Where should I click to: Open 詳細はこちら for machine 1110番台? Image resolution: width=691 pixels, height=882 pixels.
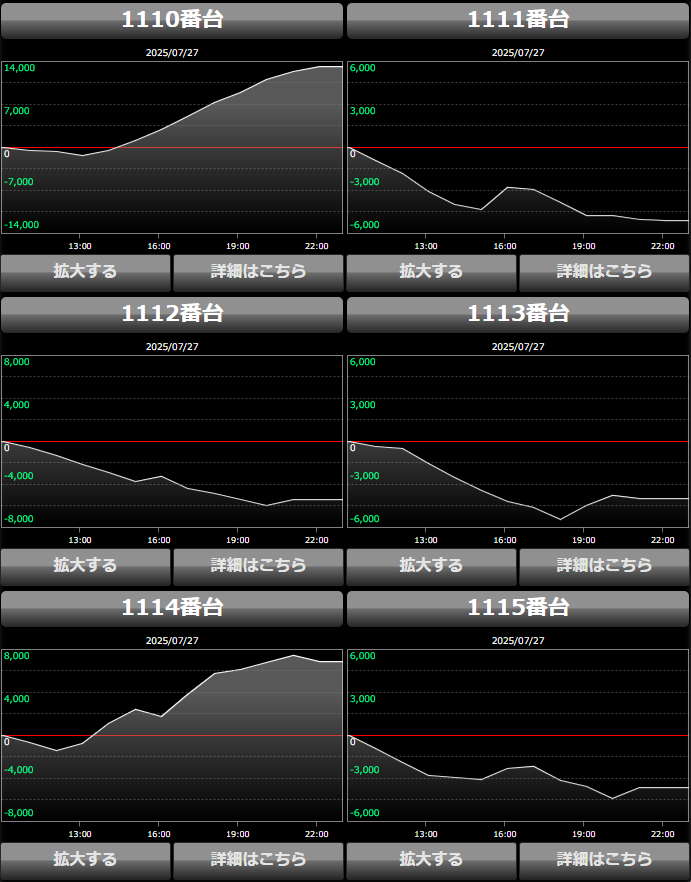[x=258, y=271]
